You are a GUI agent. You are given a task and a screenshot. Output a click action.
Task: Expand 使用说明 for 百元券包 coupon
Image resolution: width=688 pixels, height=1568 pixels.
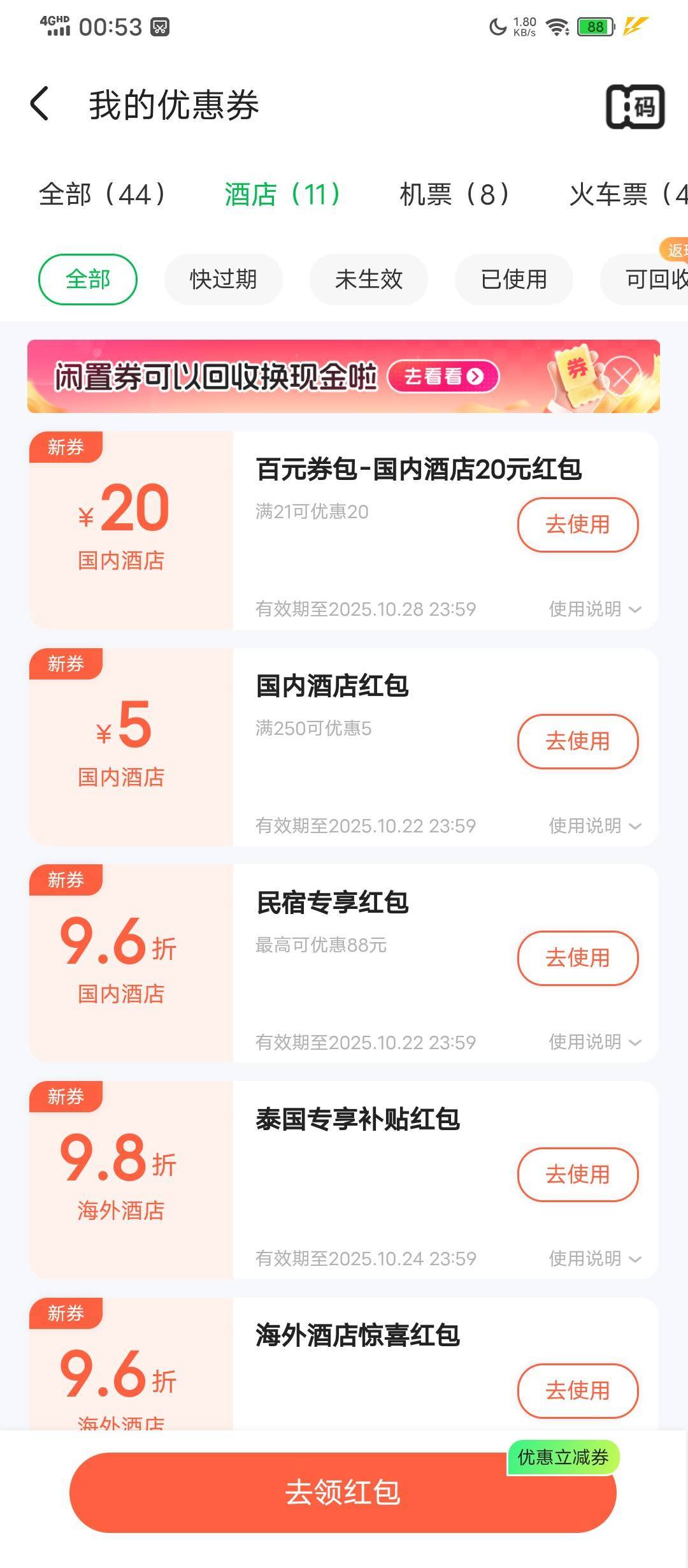[x=594, y=609]
